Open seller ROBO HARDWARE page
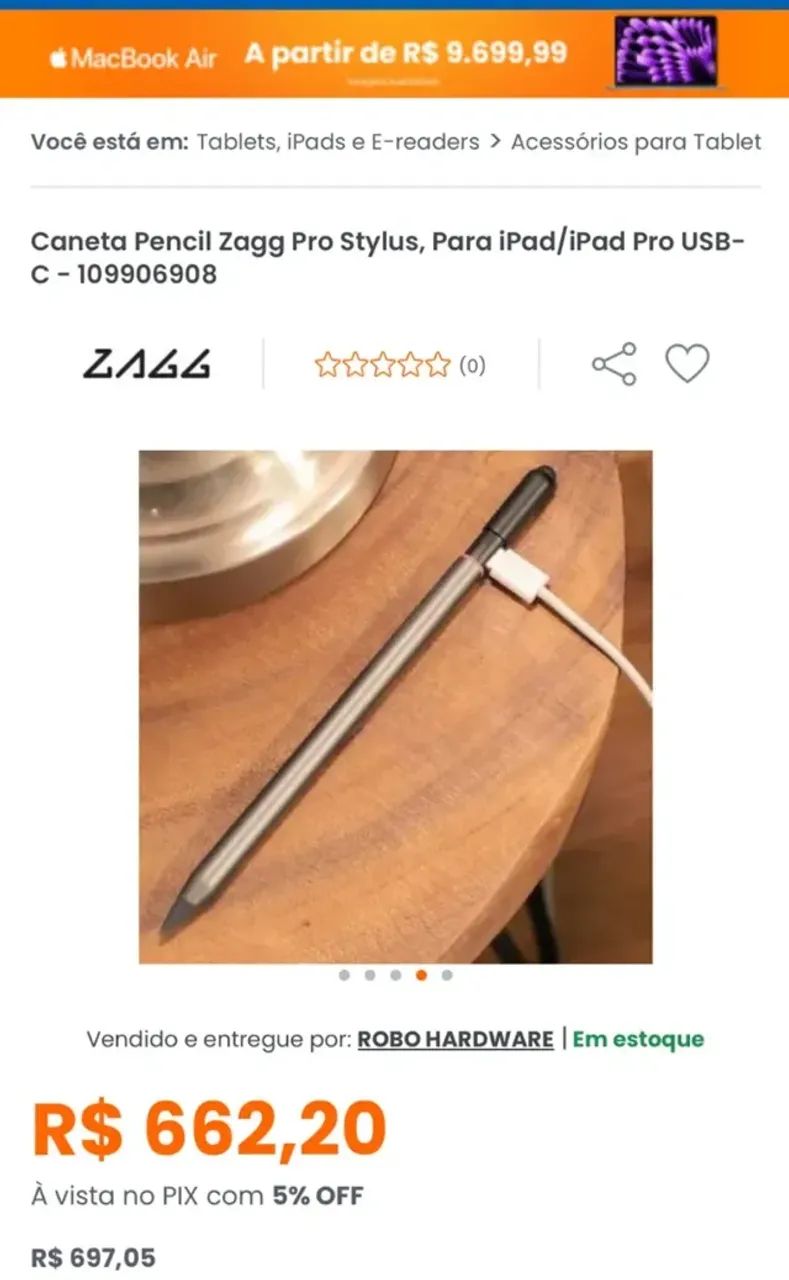The image size is (789, 1280). 455,1039
